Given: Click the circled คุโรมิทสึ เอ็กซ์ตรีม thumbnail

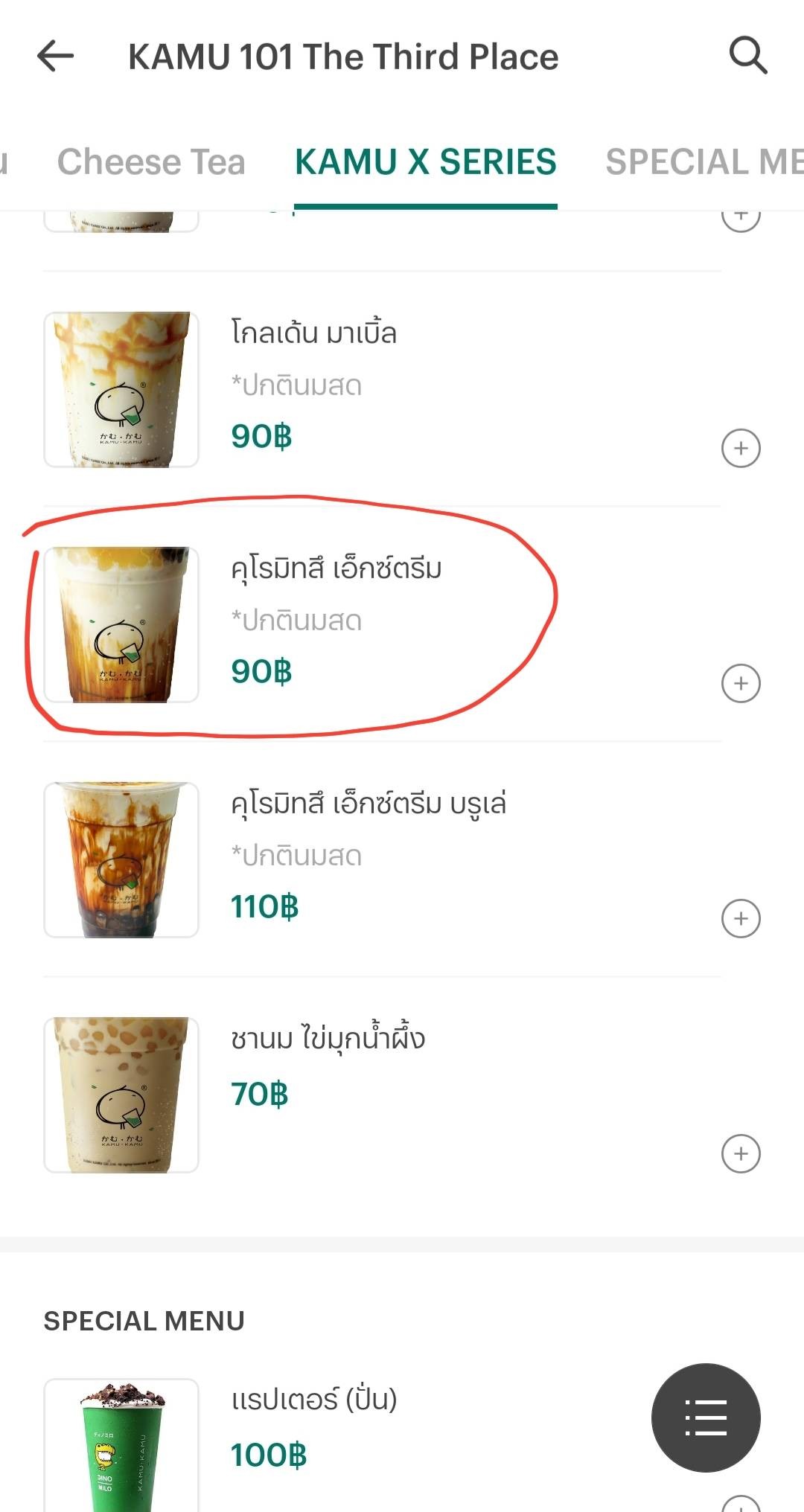Looking at the screenshot, I should (x=121, y=624).
